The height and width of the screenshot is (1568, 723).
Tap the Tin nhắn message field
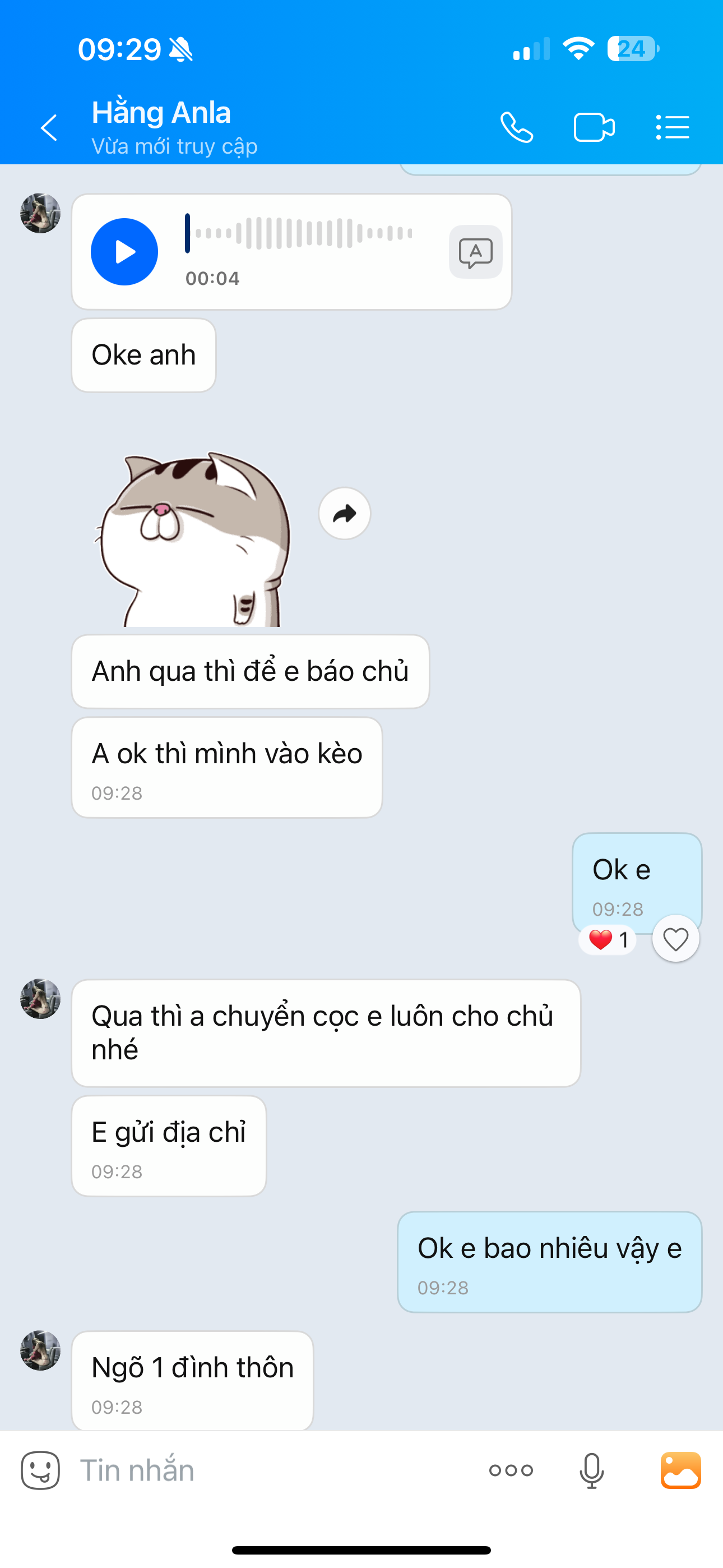pos(274,1470)
